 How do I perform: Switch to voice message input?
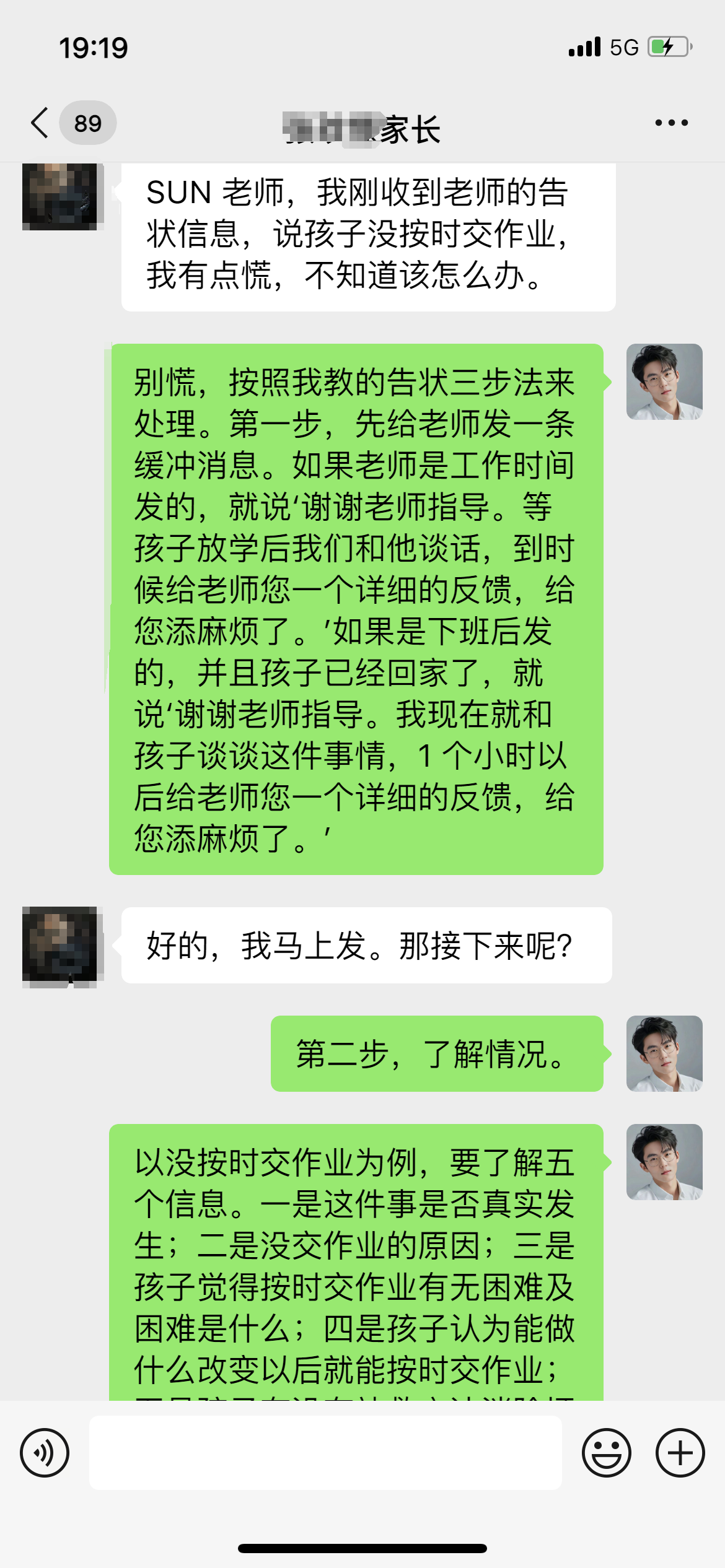click(45, 1453)
